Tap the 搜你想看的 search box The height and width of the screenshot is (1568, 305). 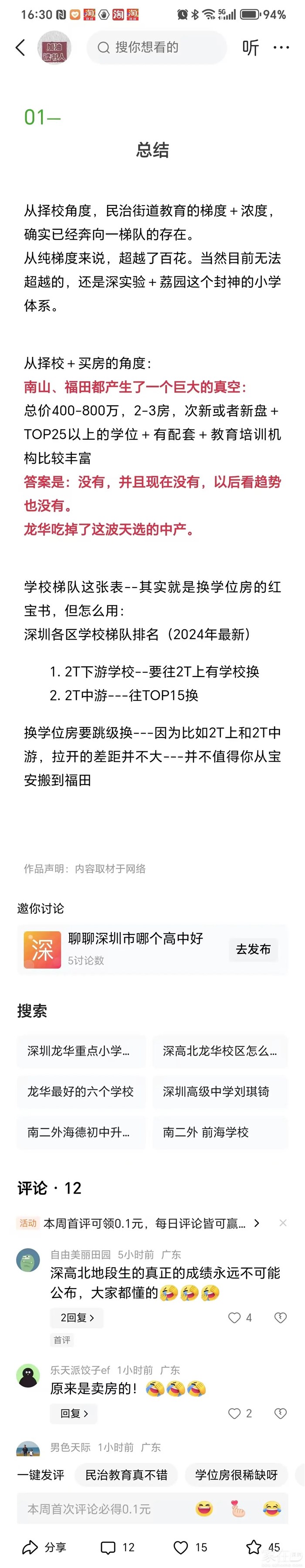click(x=156, y=48)
